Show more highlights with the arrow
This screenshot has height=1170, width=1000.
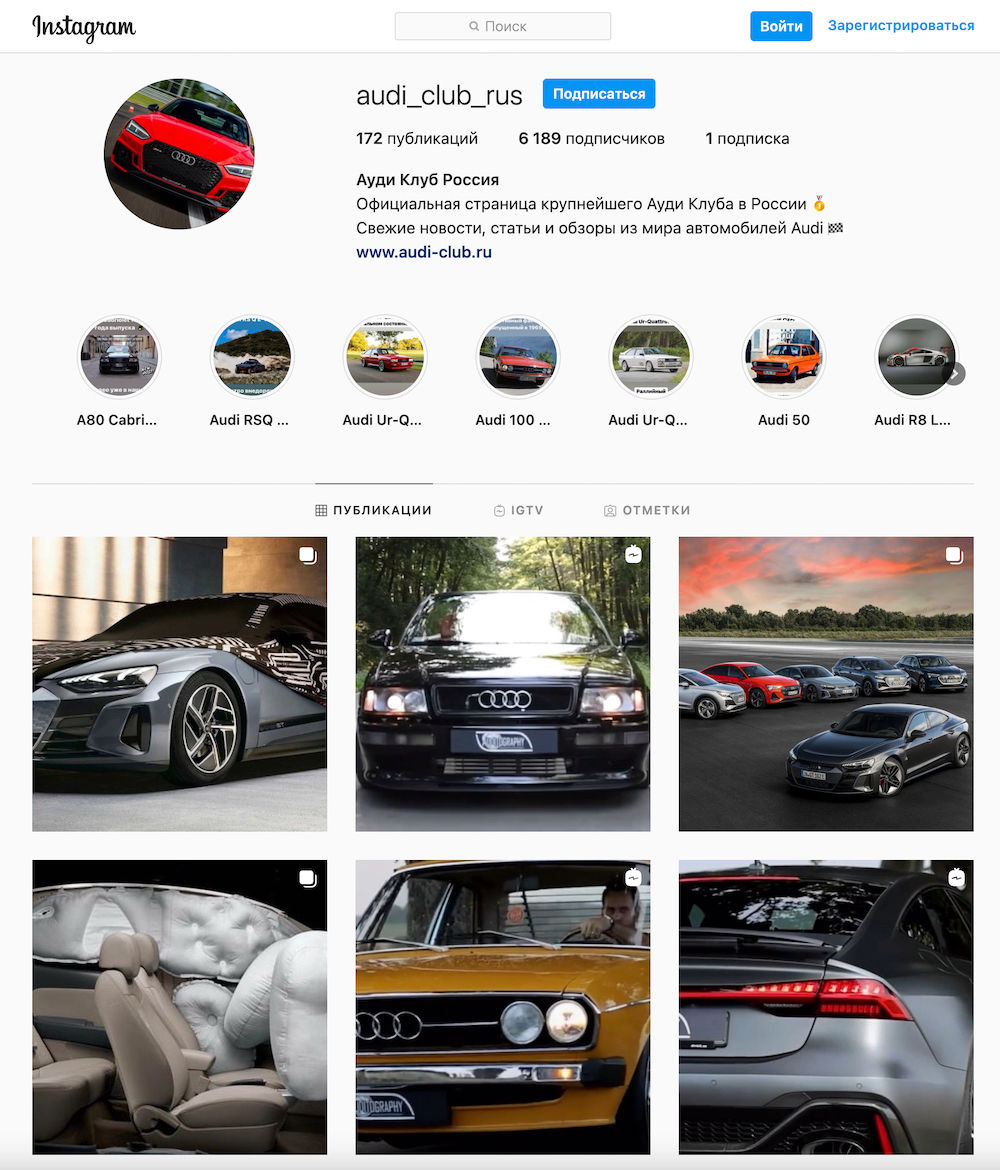956,374
